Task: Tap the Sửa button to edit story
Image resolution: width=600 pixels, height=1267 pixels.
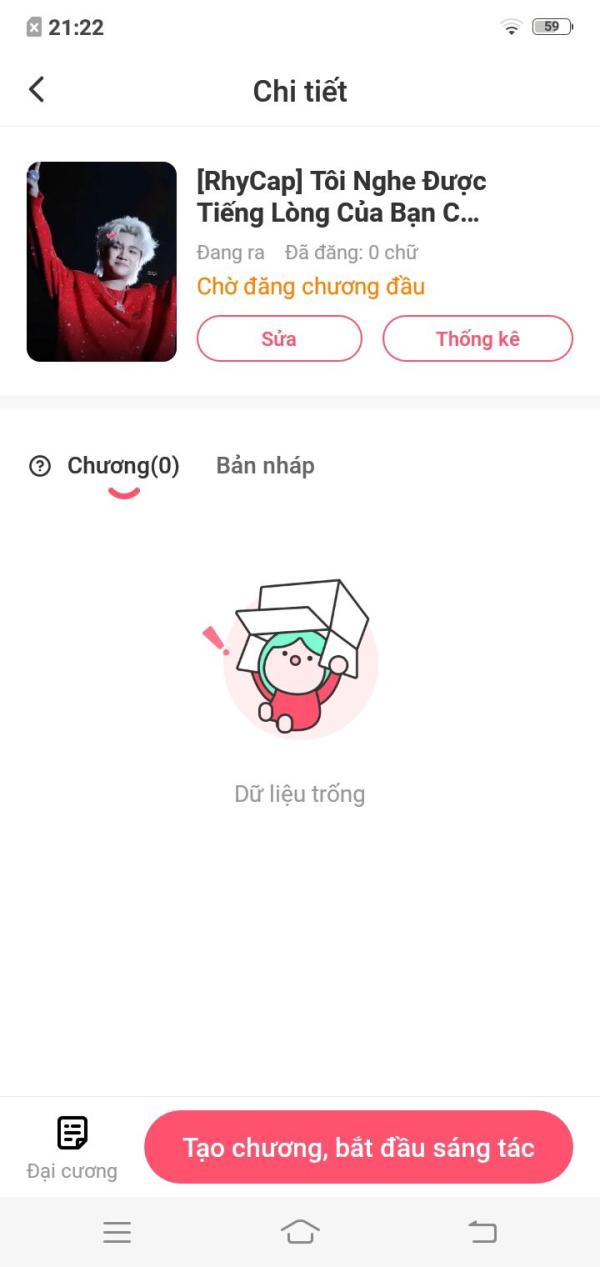Action: click(279, 338)
